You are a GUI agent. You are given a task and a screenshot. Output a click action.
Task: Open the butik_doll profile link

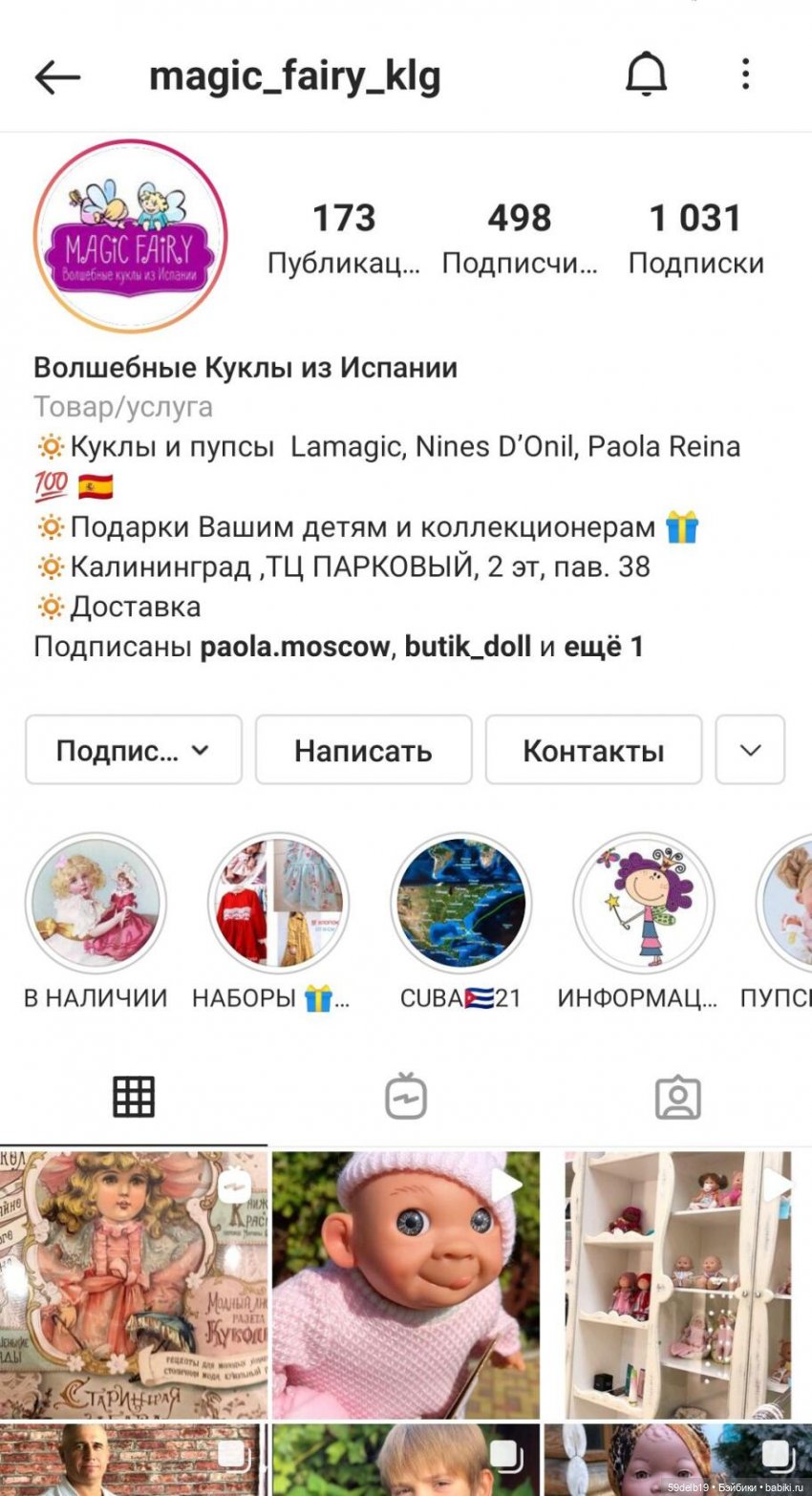click(467, 647)
